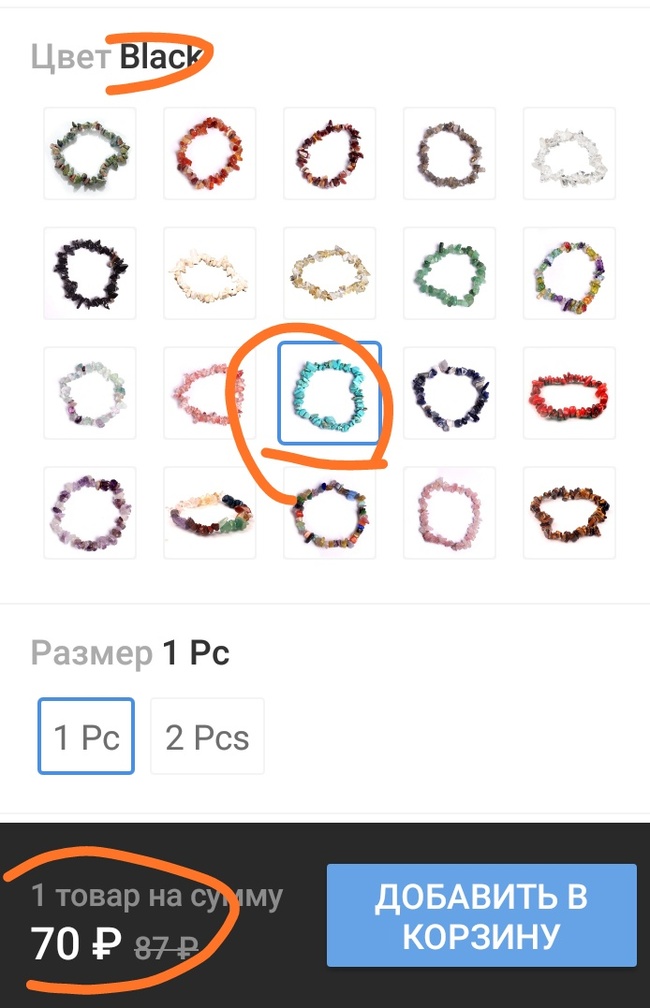Choose the pale yellow citrine bracelet
650x1008 pixels.
[x=329, y=273]
